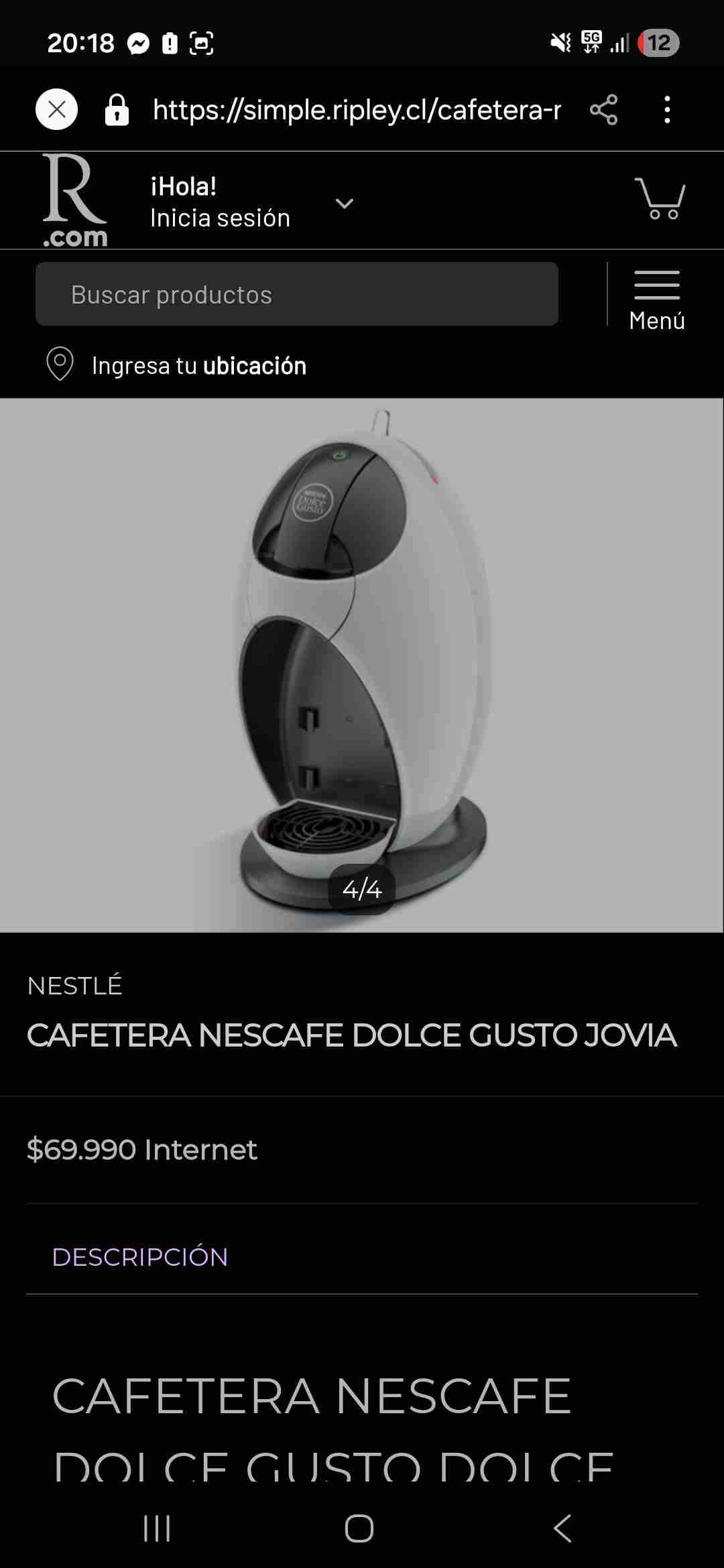
Task: Tap the share icon in the address bar
Action: (603, 109)
